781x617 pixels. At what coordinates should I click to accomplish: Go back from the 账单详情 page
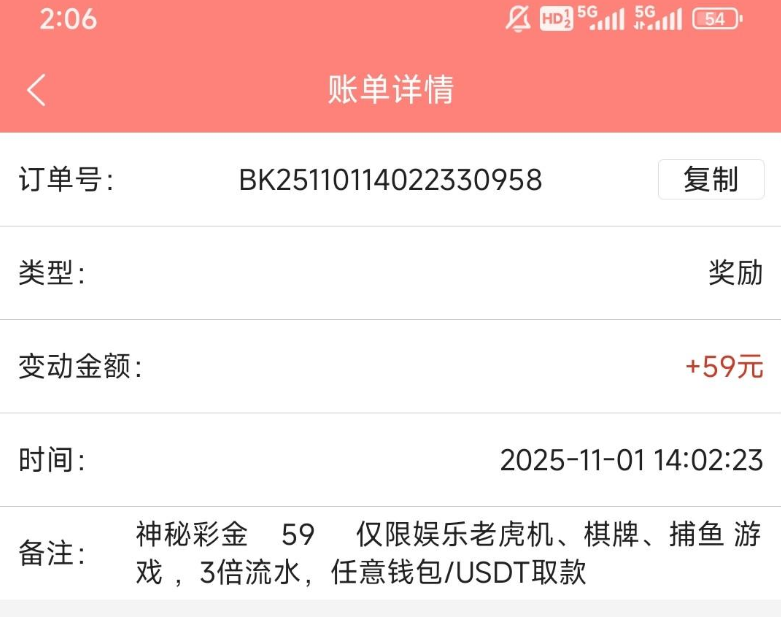[x=37, y=90]
